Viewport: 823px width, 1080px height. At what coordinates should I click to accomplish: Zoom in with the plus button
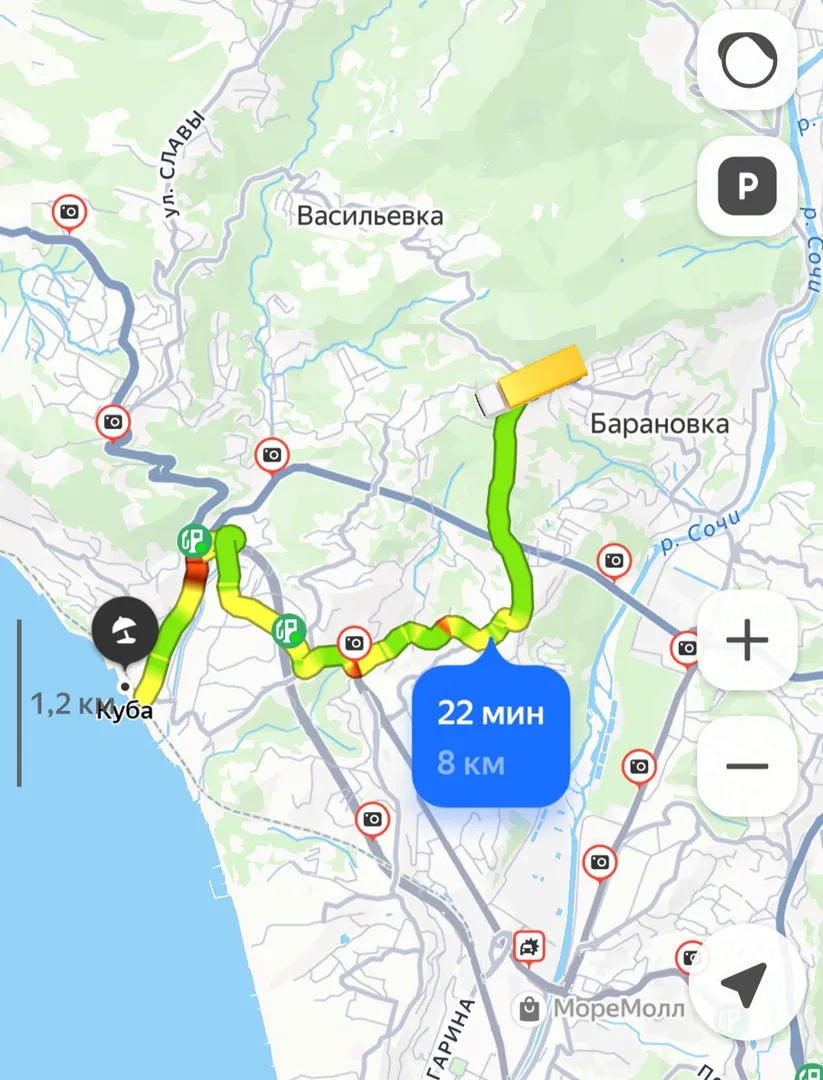pyautogui.click(x=747, y=641)
